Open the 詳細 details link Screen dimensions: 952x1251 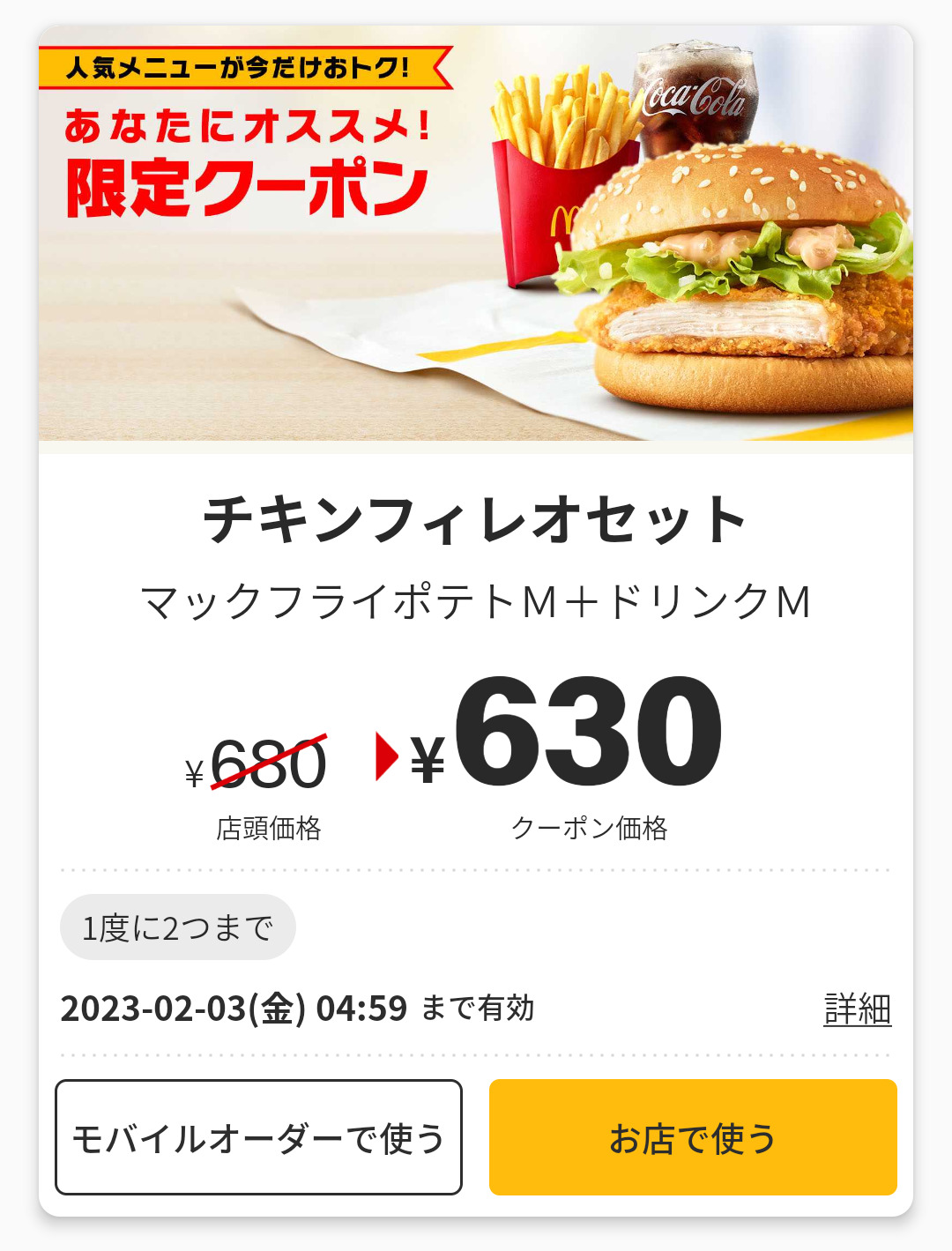point(857,1009)
